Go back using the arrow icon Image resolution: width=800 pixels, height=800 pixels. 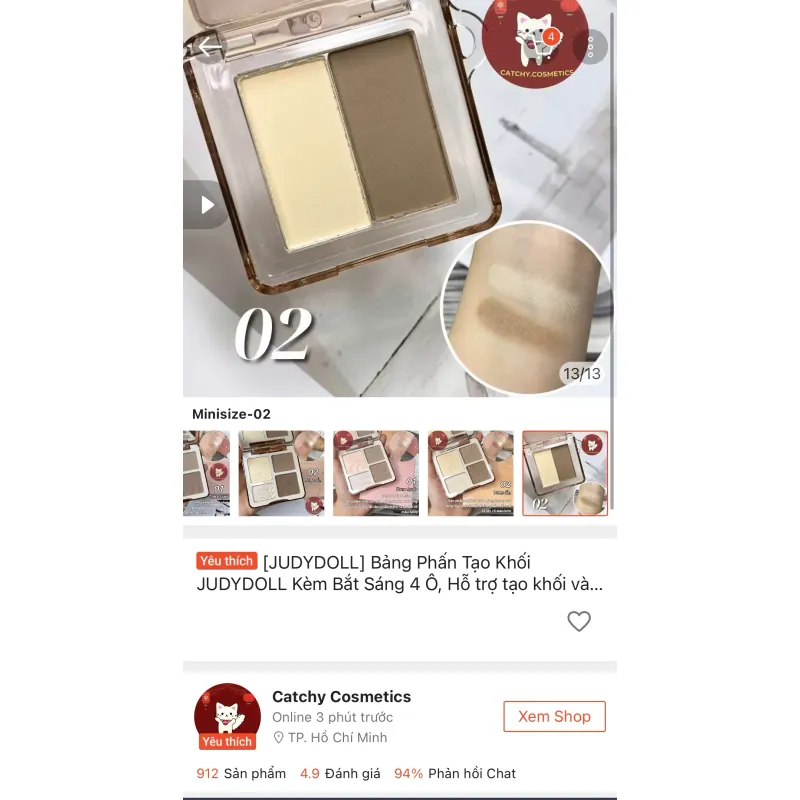[x=209, y=47]
